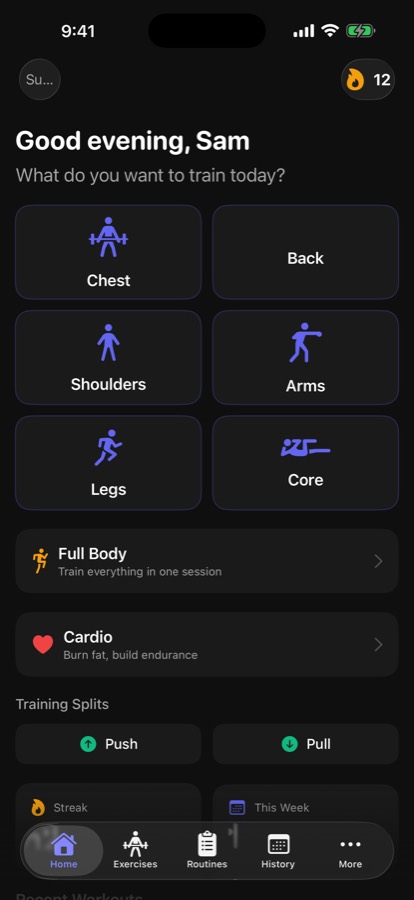This screenshot has width=414, height=900.
Task: Pick the Arms muscle group card
Action: 305,358
